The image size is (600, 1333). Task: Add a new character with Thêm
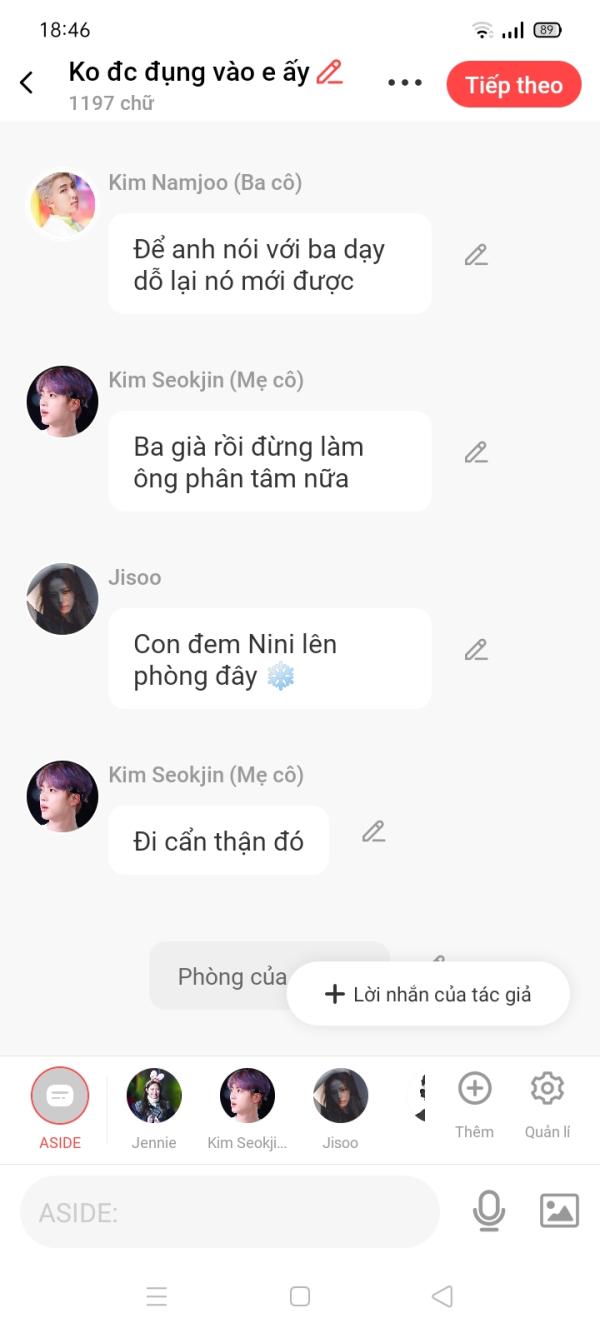[x=474, y=1097]
